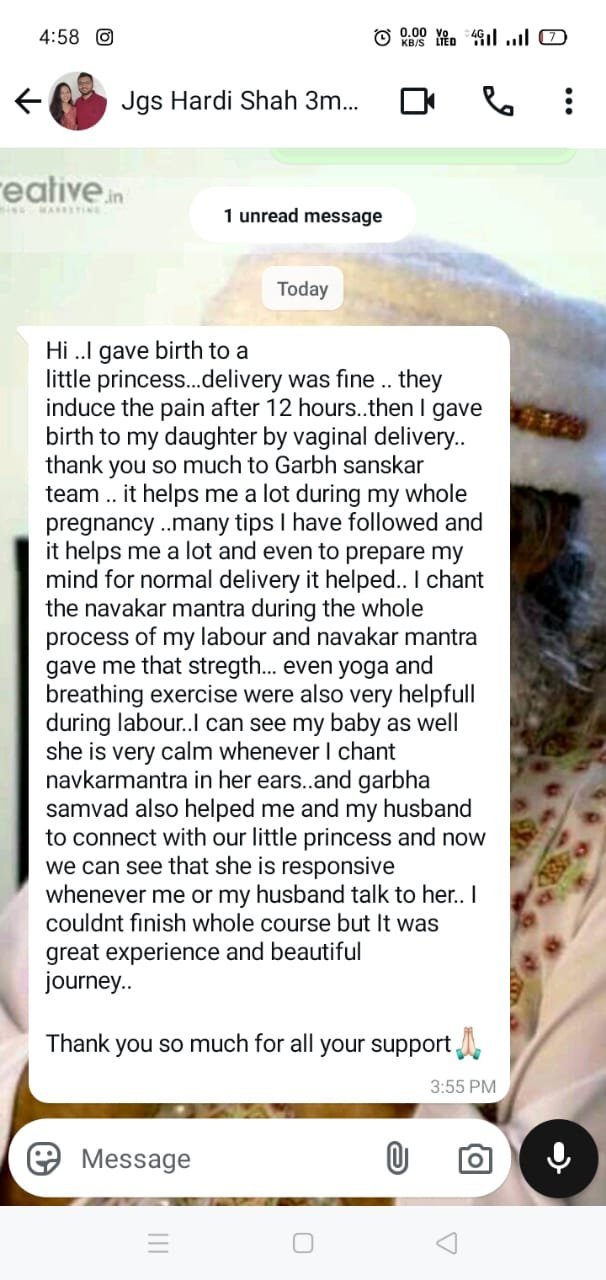Open the three-dot overflow menu

[568, 100]
